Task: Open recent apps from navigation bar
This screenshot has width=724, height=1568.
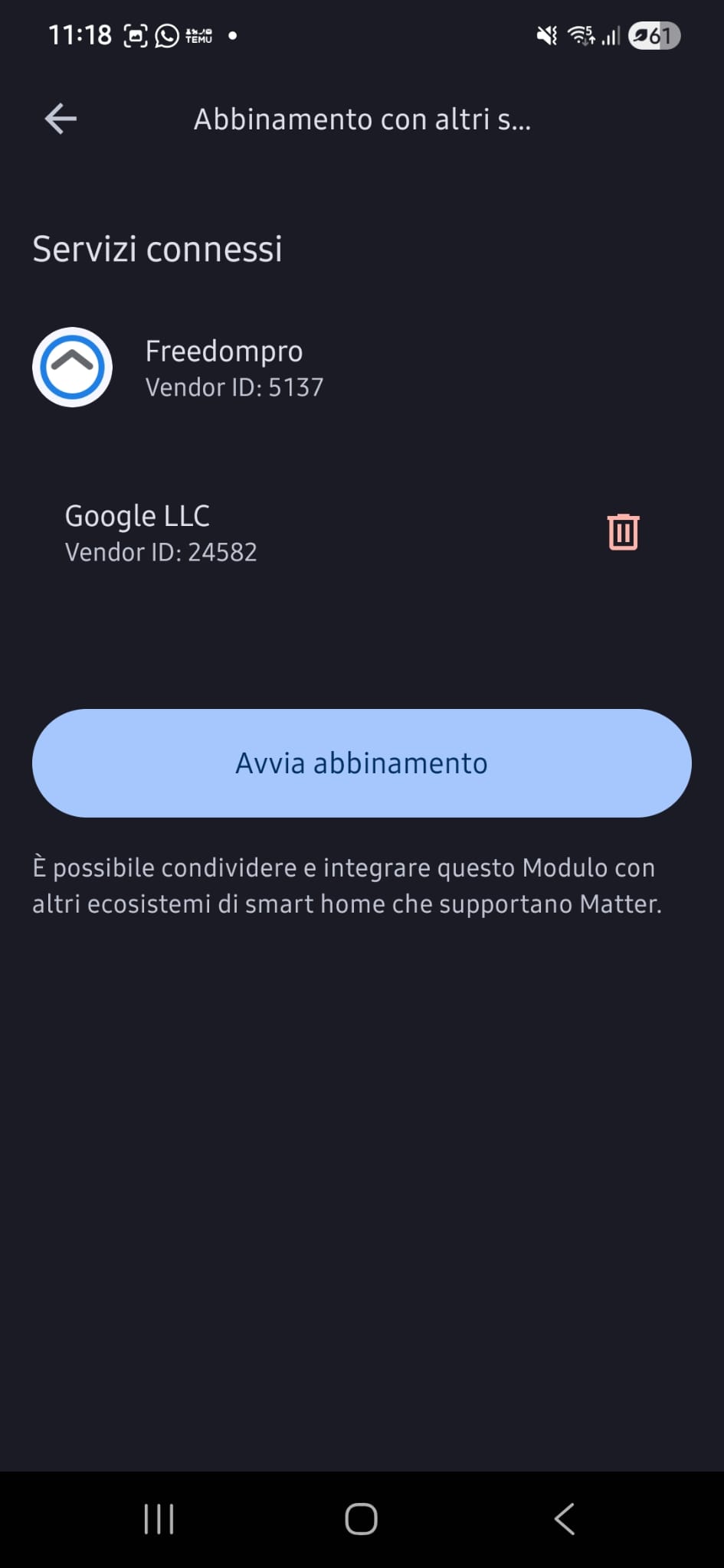Action: (159, 1519)
